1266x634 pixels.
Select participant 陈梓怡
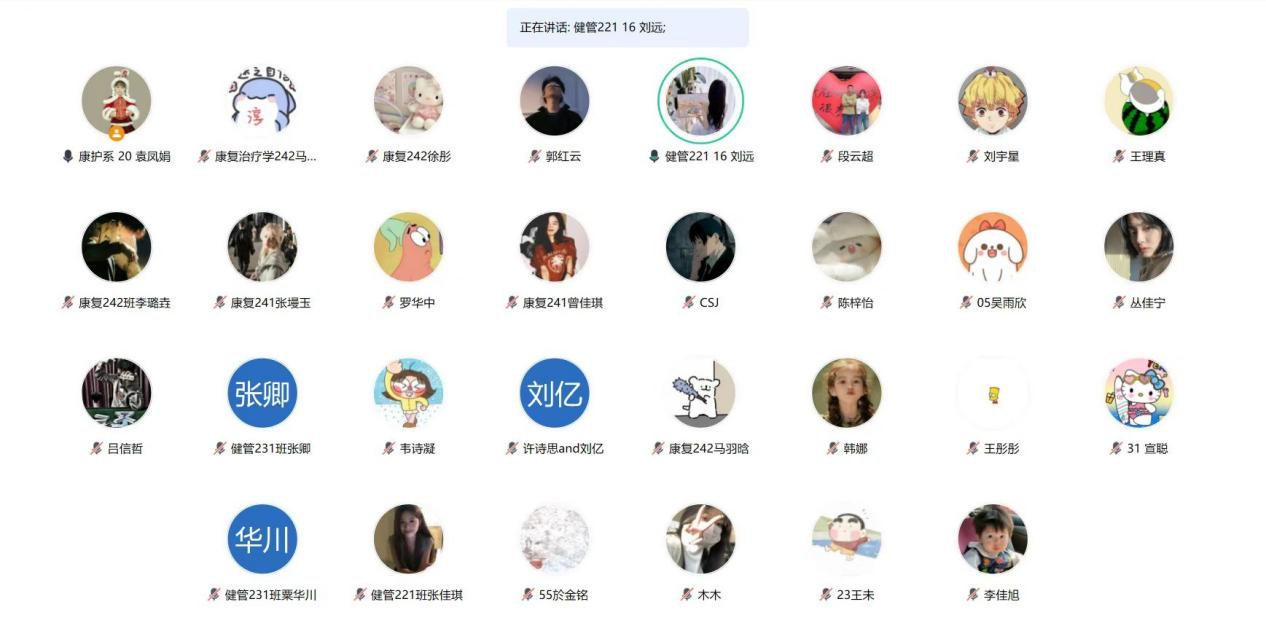pos(846,247)
